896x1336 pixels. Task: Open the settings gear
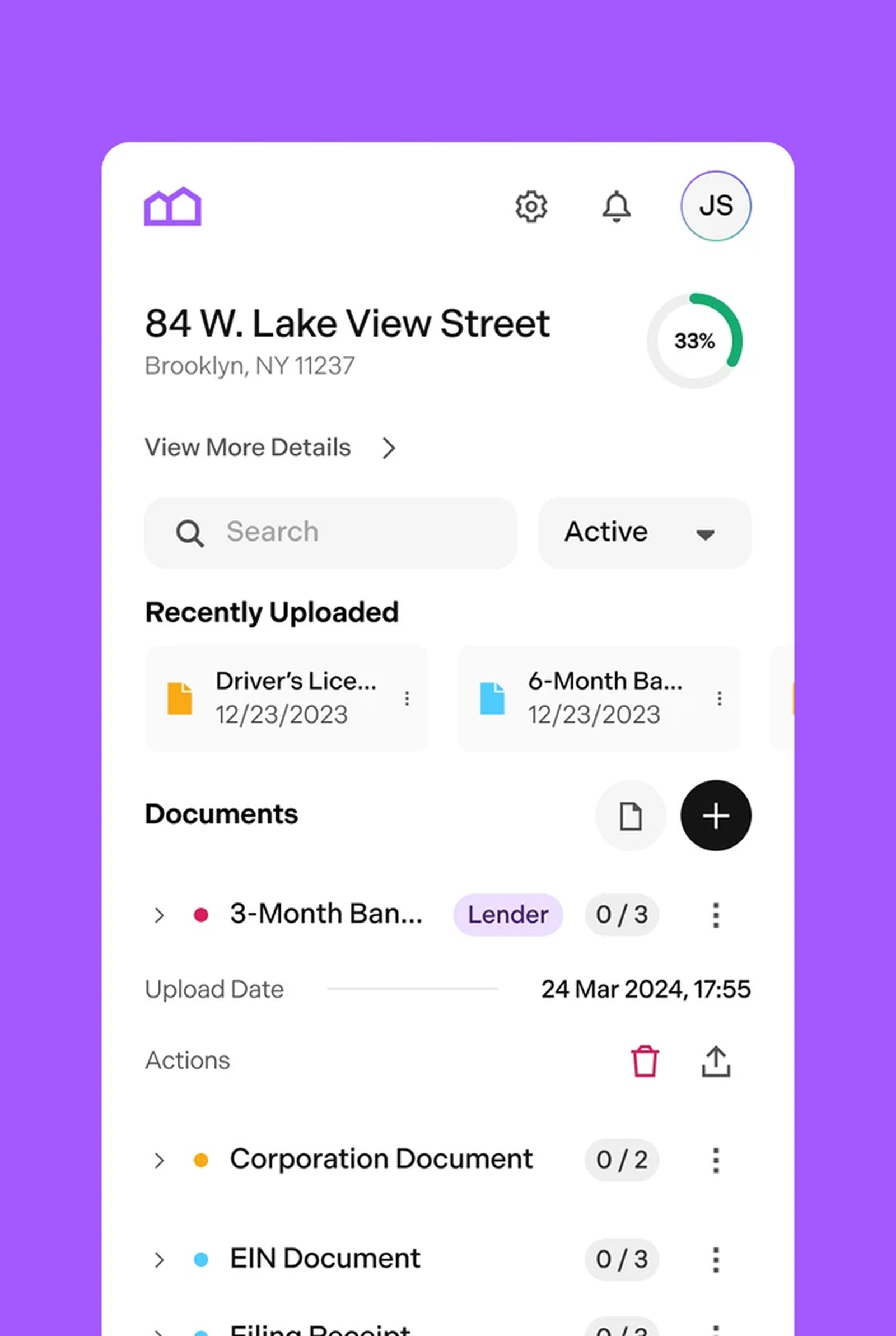click(531, 206)
